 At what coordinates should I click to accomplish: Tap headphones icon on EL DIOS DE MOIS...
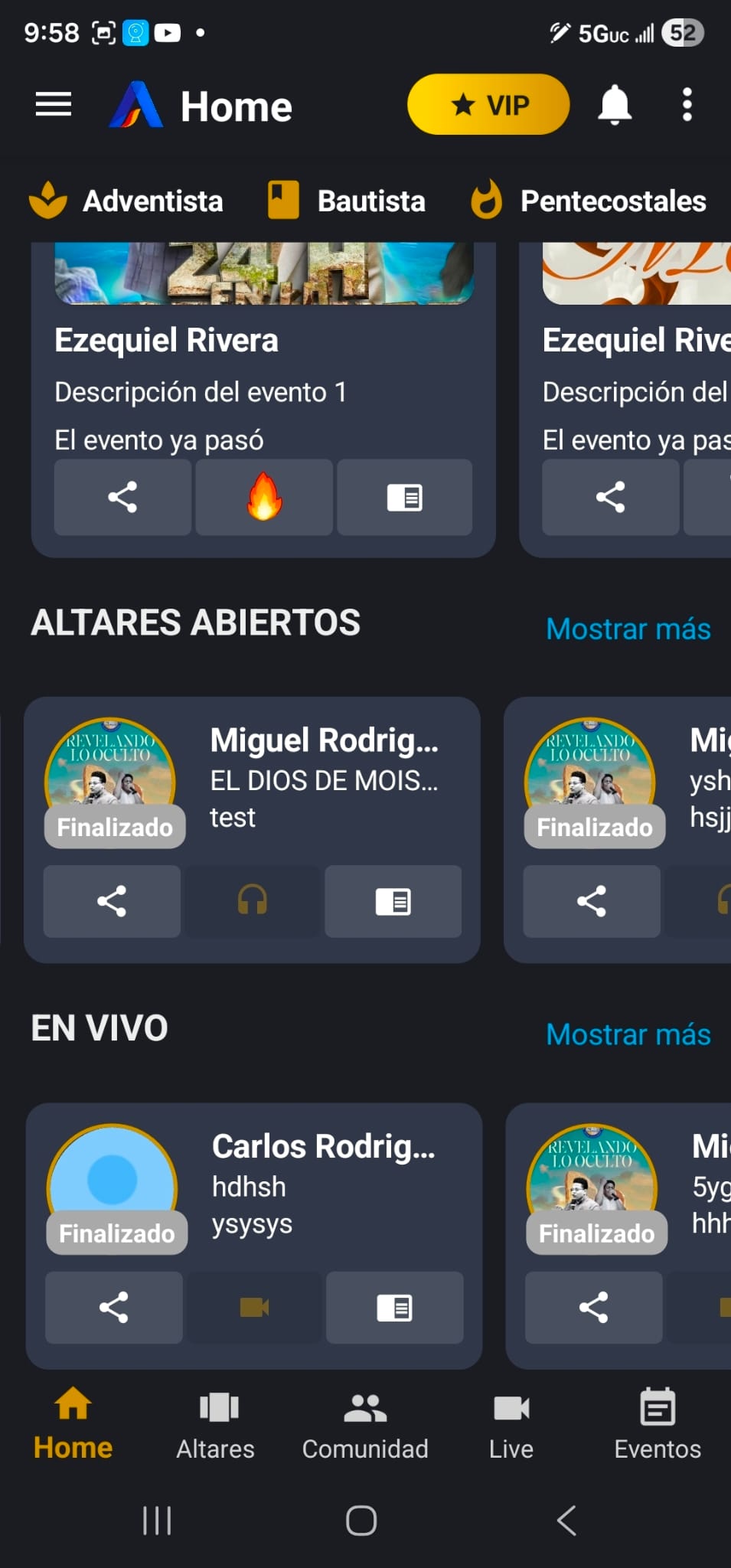click(x=253, y=901)
